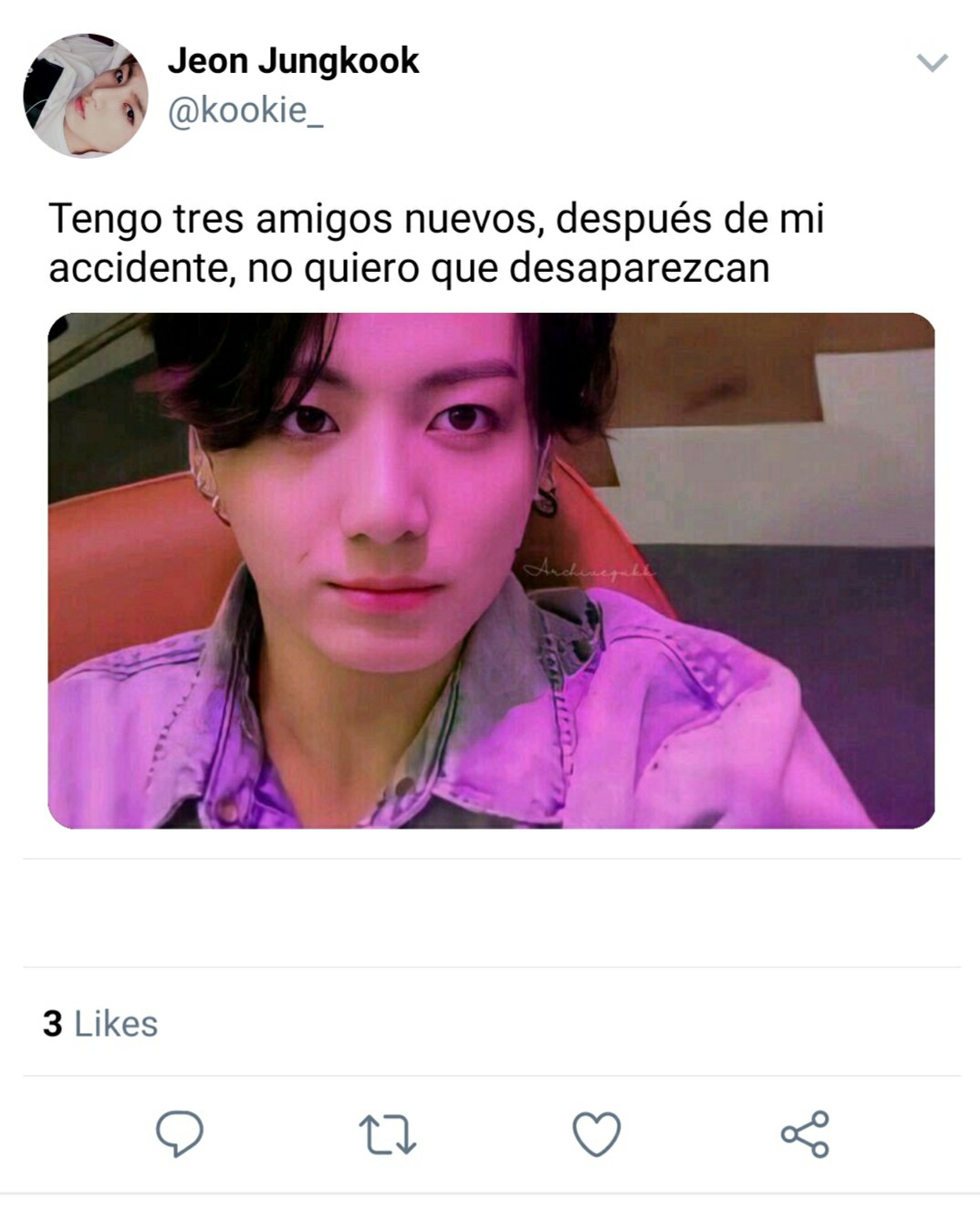Retweet this post
980x1210 pixels.
click(x=388, y=1134)
